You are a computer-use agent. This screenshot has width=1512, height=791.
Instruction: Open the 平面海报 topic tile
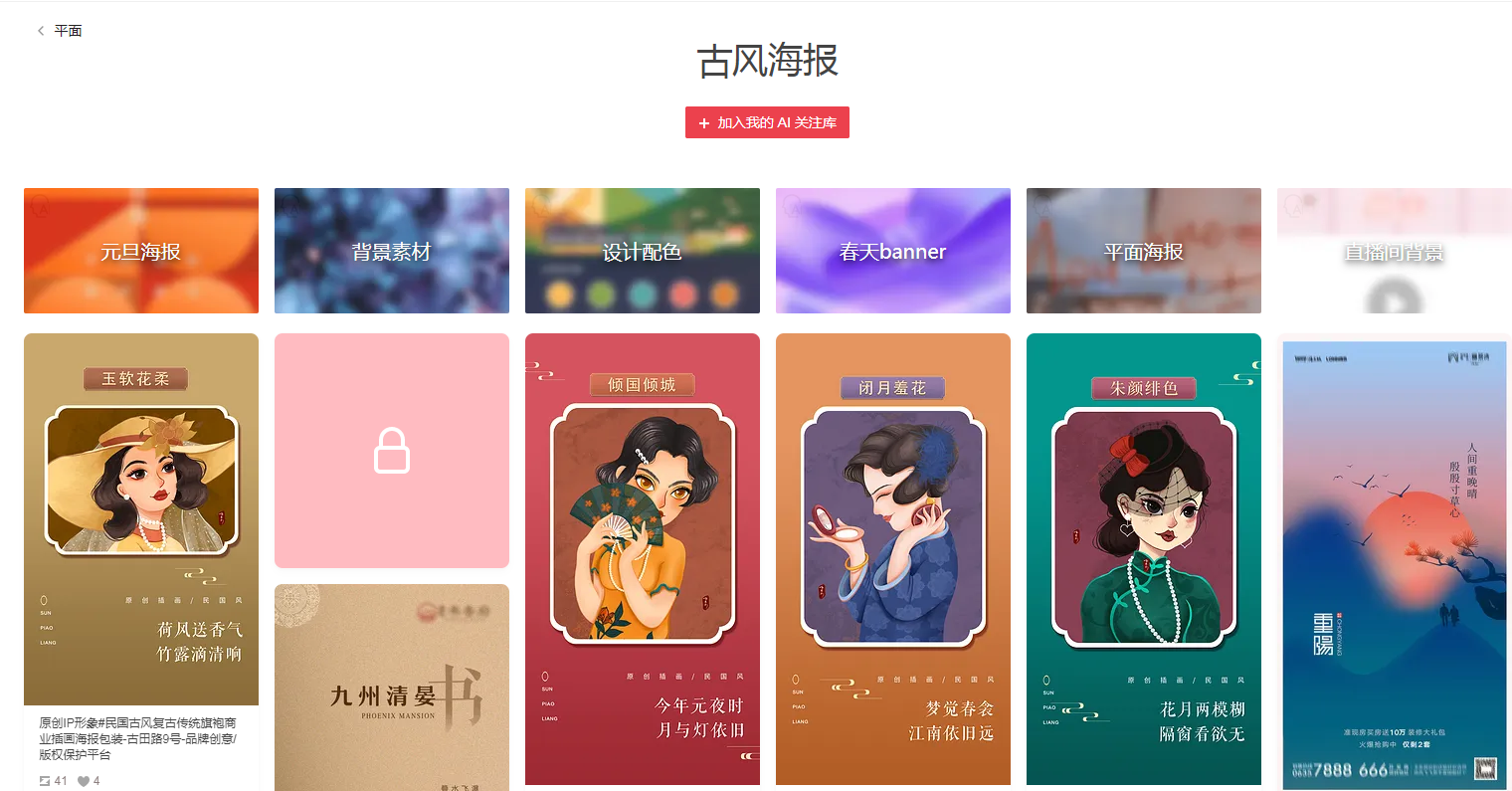pyautogui.click(x=1144, y=251)
